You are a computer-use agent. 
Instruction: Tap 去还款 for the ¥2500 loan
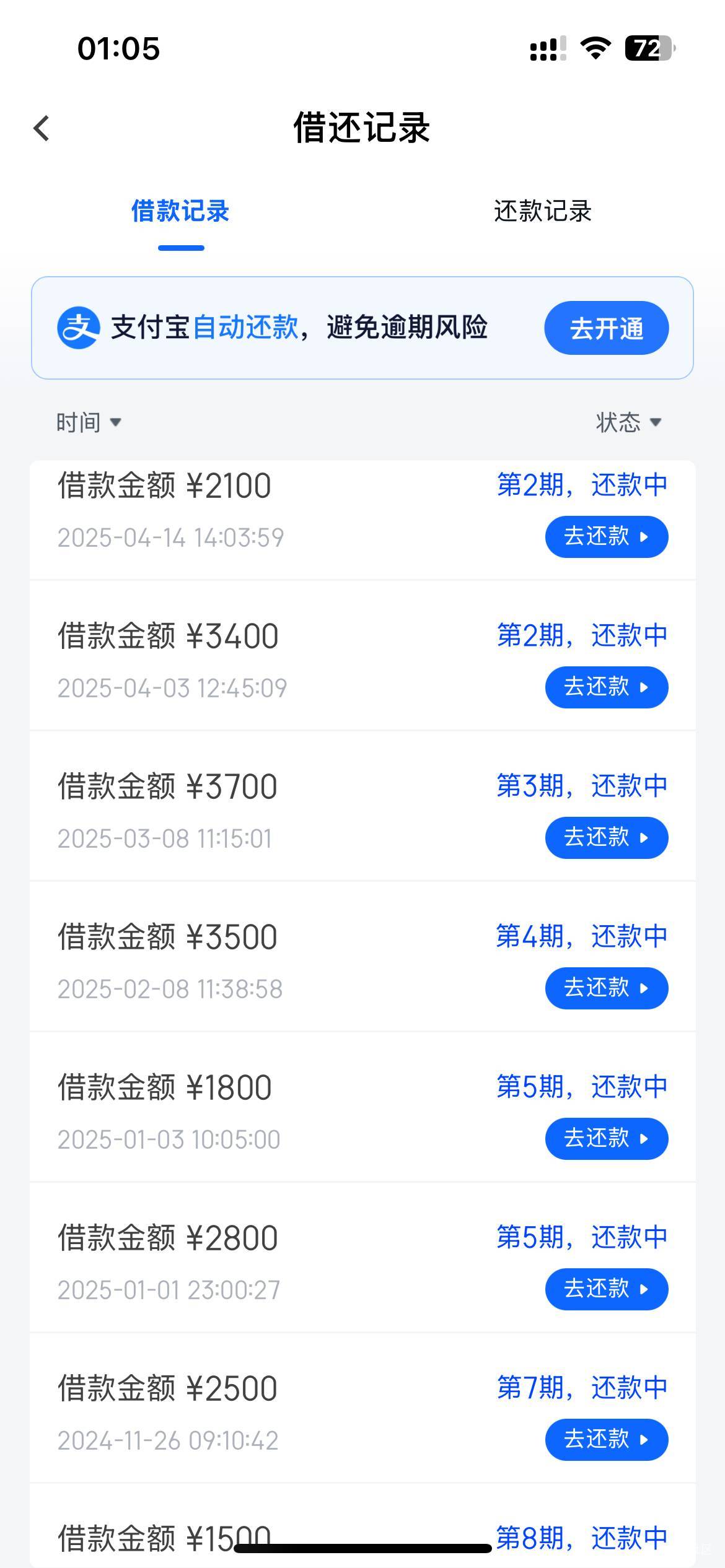607,1439
